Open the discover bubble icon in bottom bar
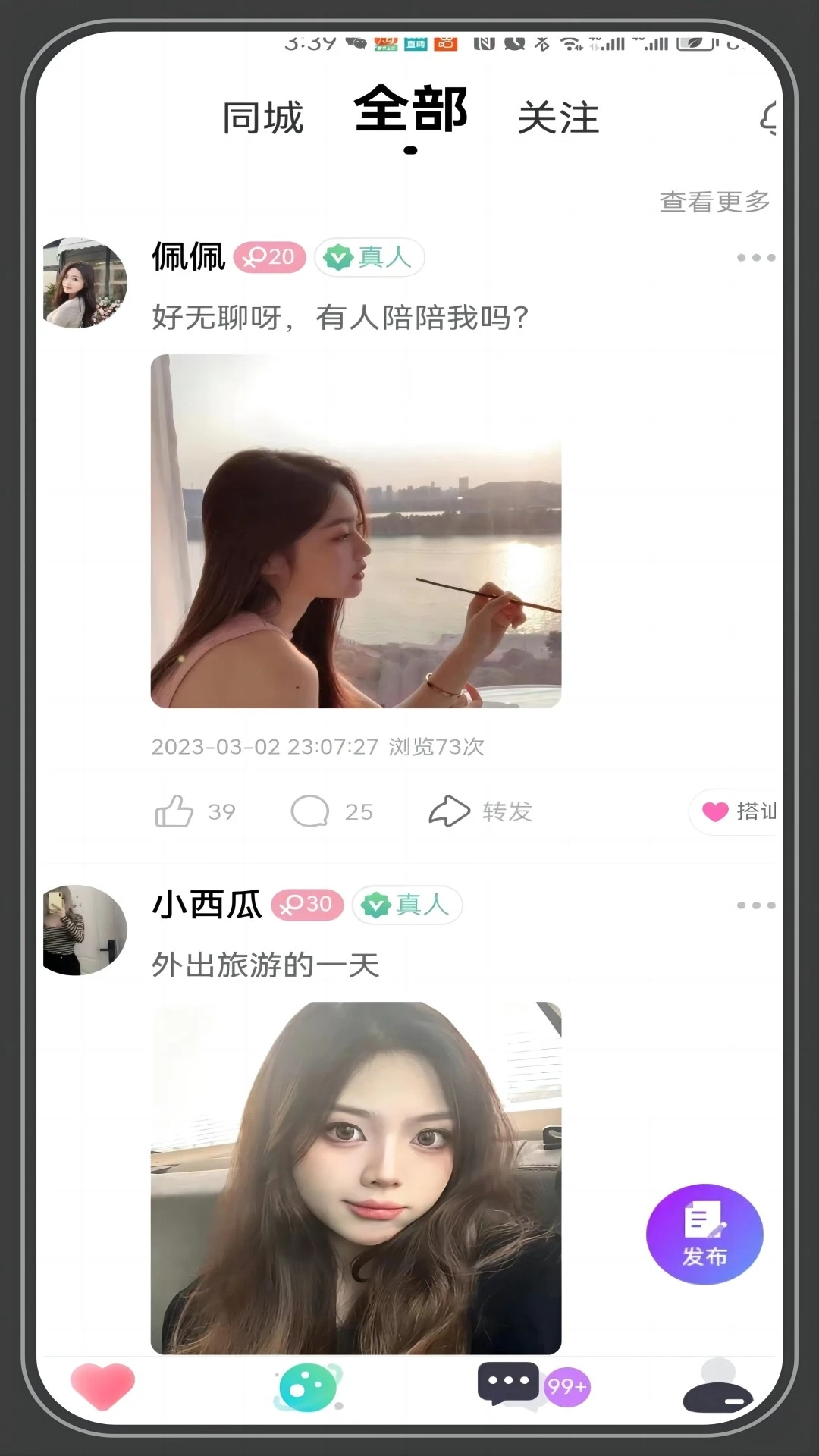Viewport: 819px width, 1456px height. [x=306, y=1385]
